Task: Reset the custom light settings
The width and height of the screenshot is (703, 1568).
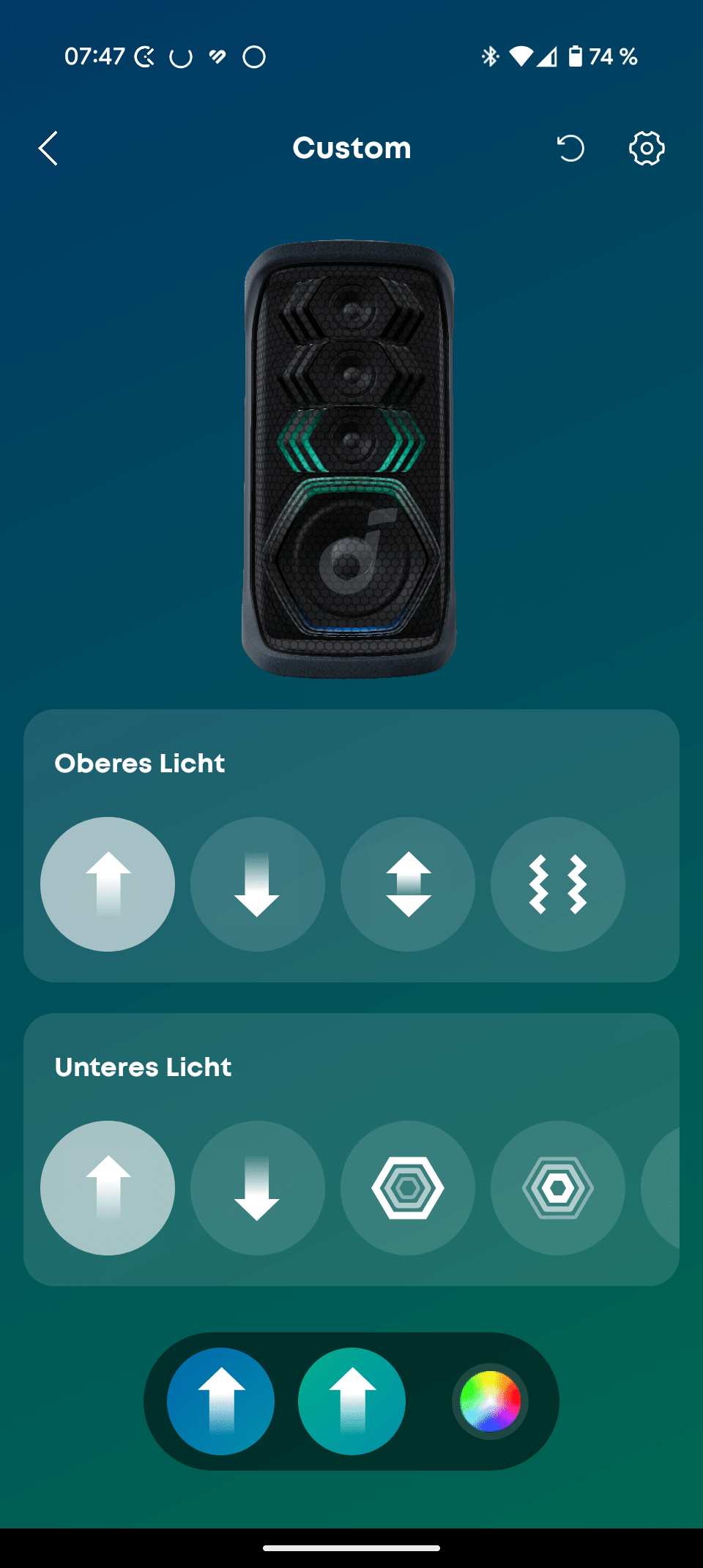Action: [x=570, y=149]
